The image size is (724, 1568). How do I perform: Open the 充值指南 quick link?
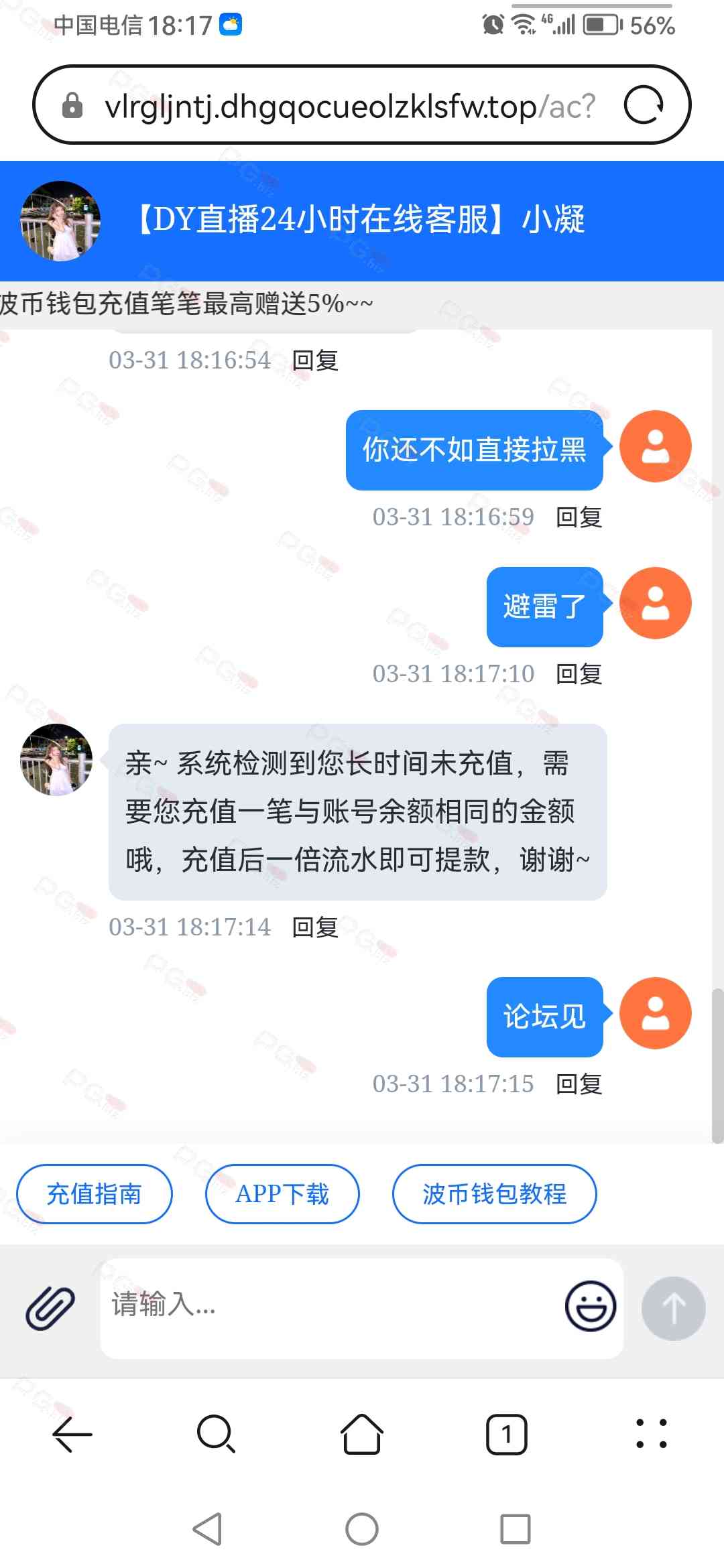pyautogui.click(x=95, y=1194)
